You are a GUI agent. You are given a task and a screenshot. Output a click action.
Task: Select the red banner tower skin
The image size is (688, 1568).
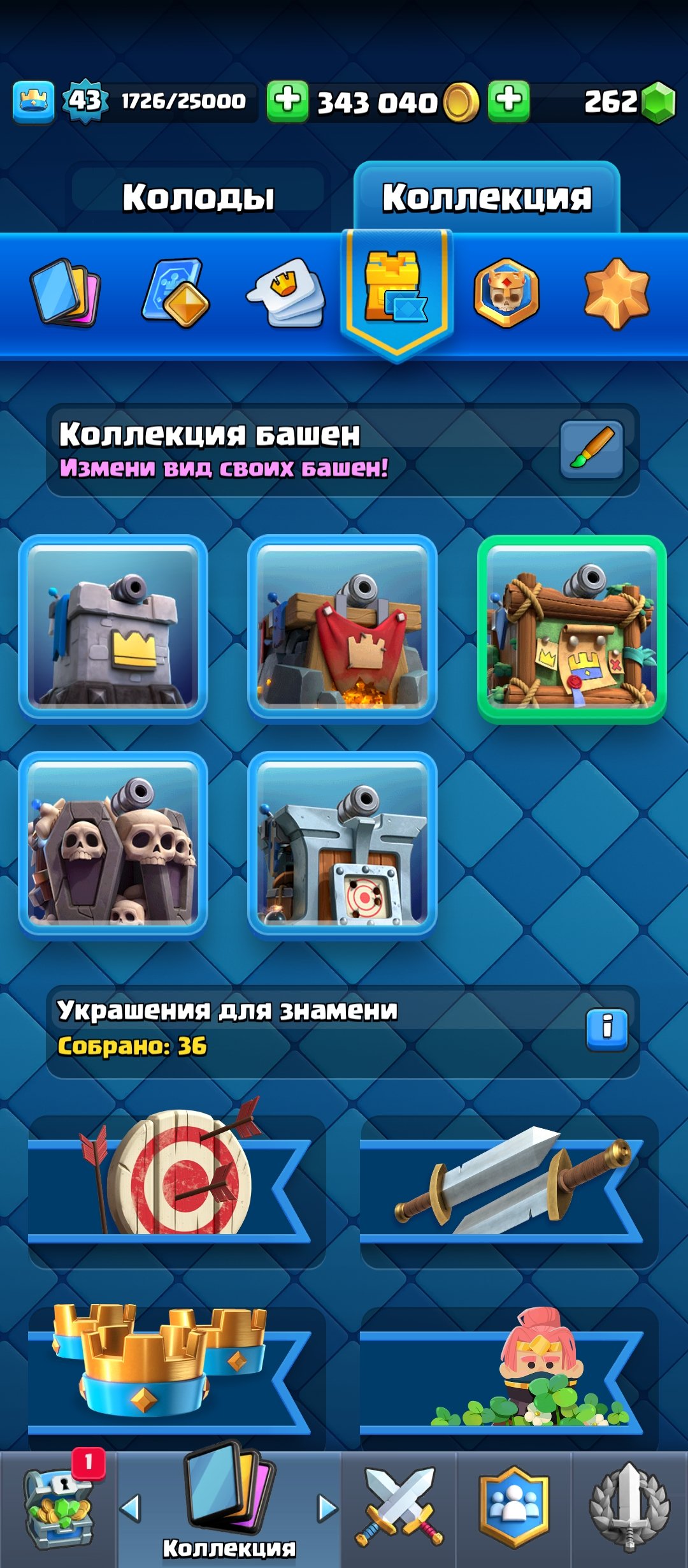342,627
